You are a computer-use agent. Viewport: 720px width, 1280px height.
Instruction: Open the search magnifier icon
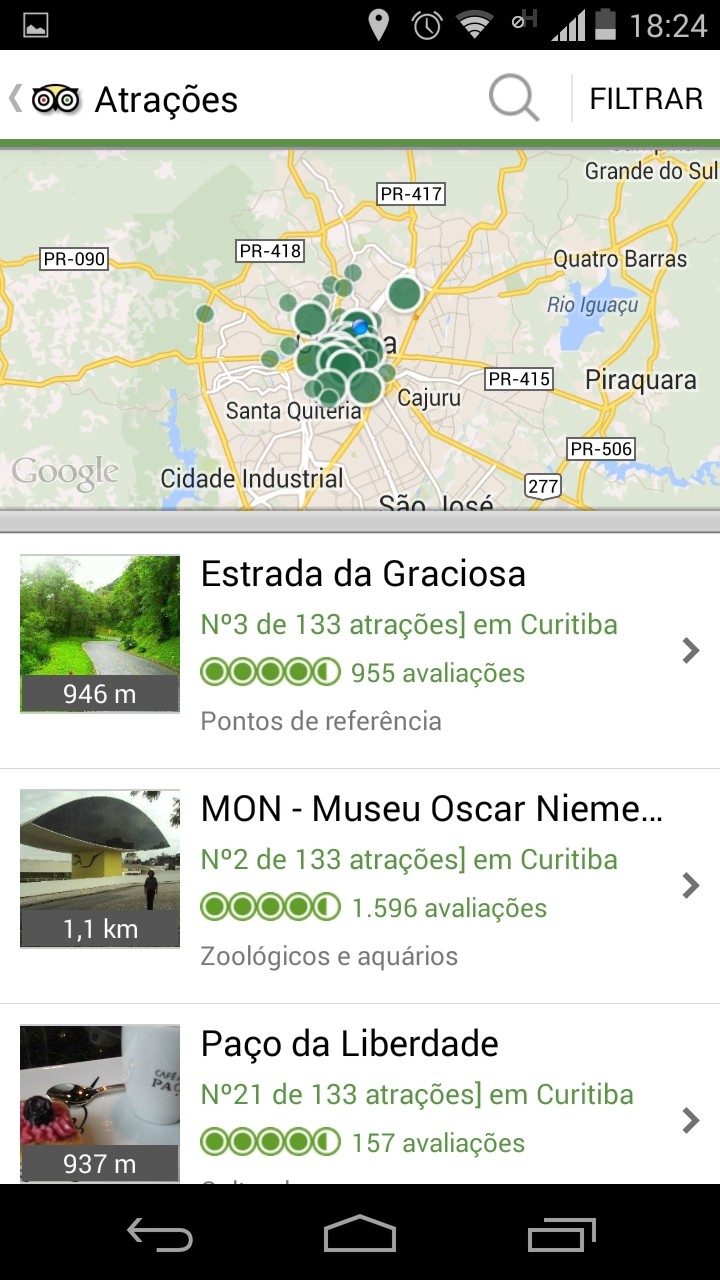[513, 99]
